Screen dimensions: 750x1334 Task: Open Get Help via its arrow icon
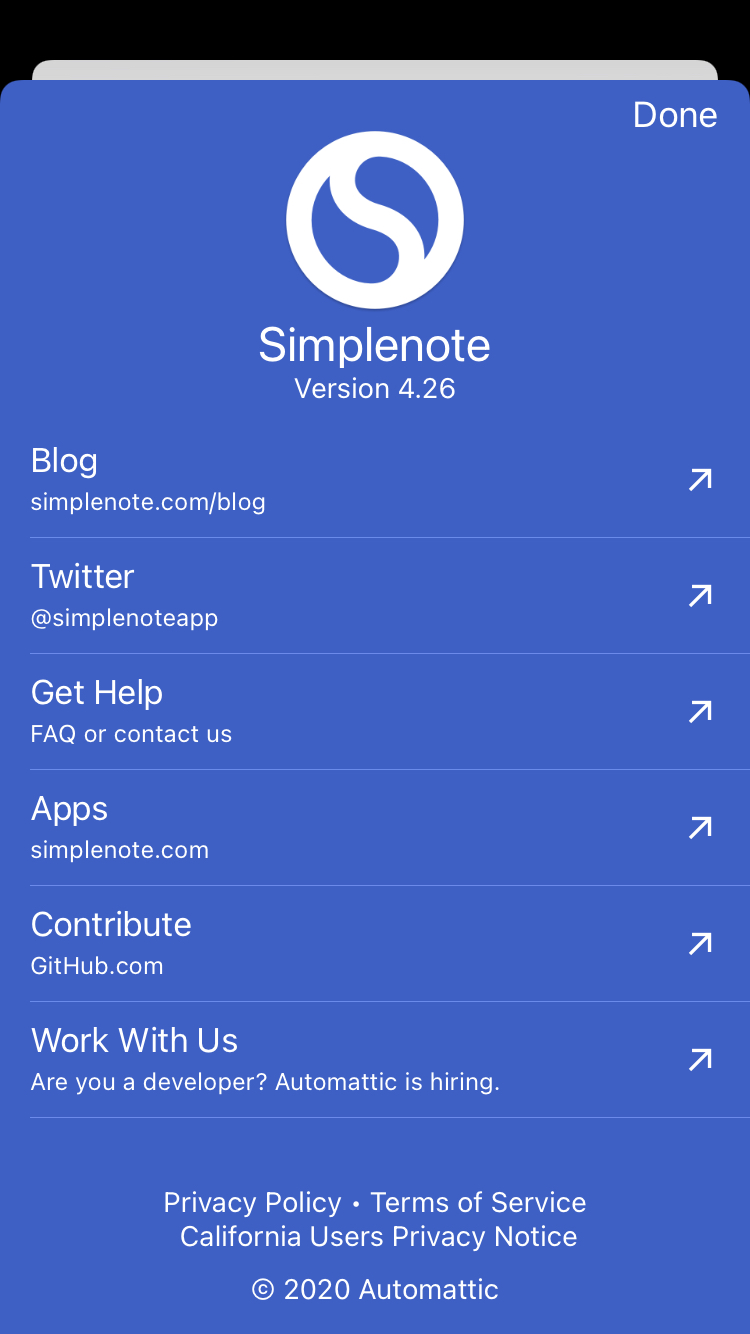pos(701,711)
